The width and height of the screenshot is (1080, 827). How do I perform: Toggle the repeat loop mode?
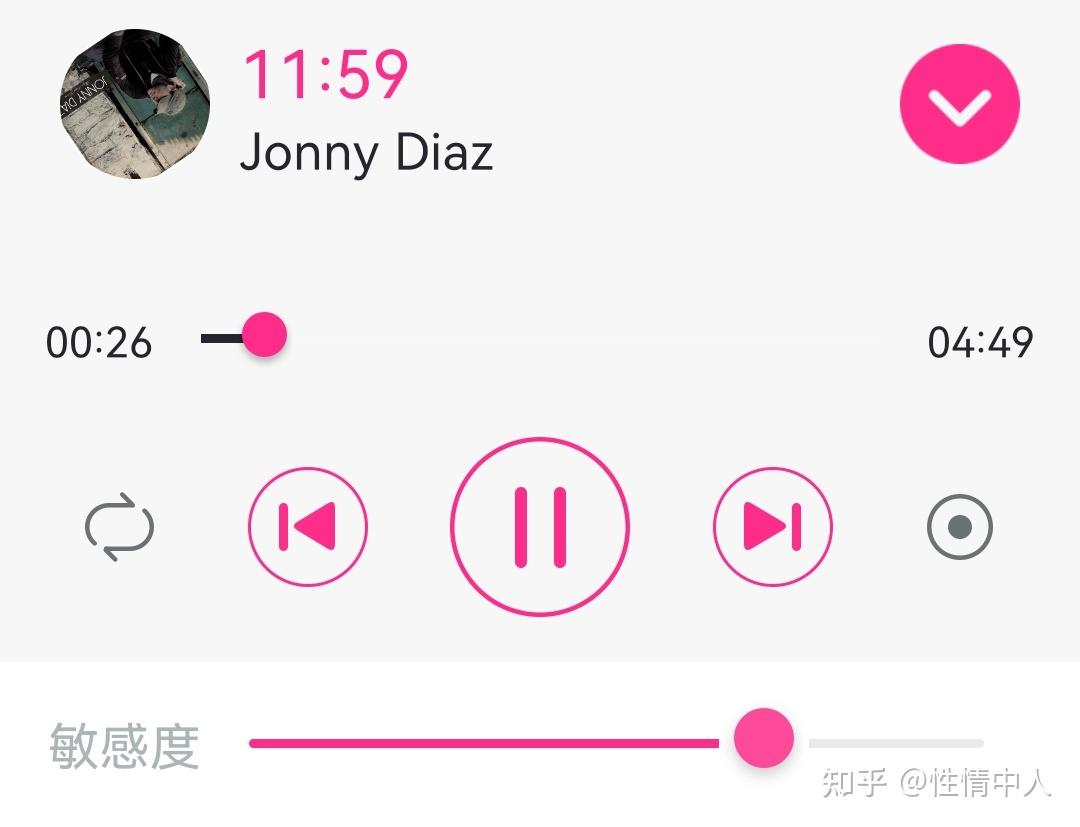(x=120, y=527)
